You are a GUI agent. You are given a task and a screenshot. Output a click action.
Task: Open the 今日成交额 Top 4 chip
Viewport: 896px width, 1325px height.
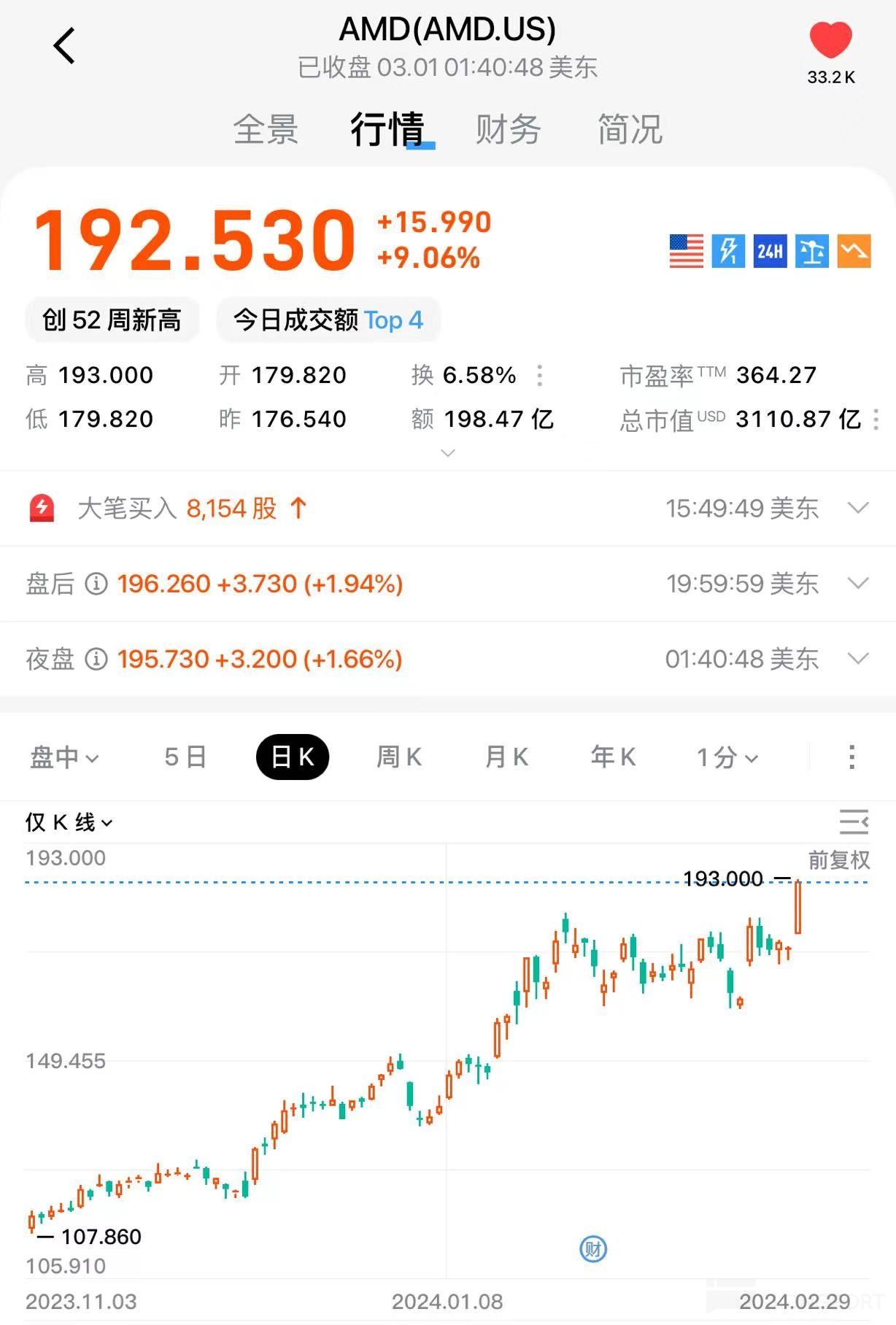pos(328,320)
